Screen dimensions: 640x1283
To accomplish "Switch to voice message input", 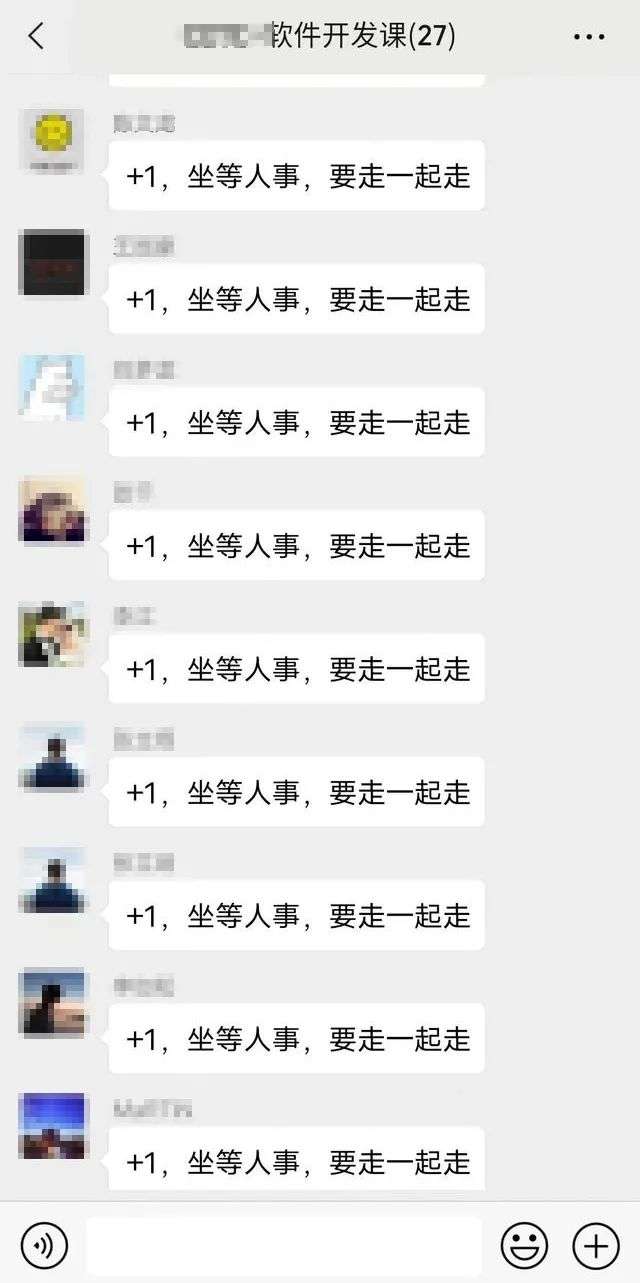I will 44,1246.
